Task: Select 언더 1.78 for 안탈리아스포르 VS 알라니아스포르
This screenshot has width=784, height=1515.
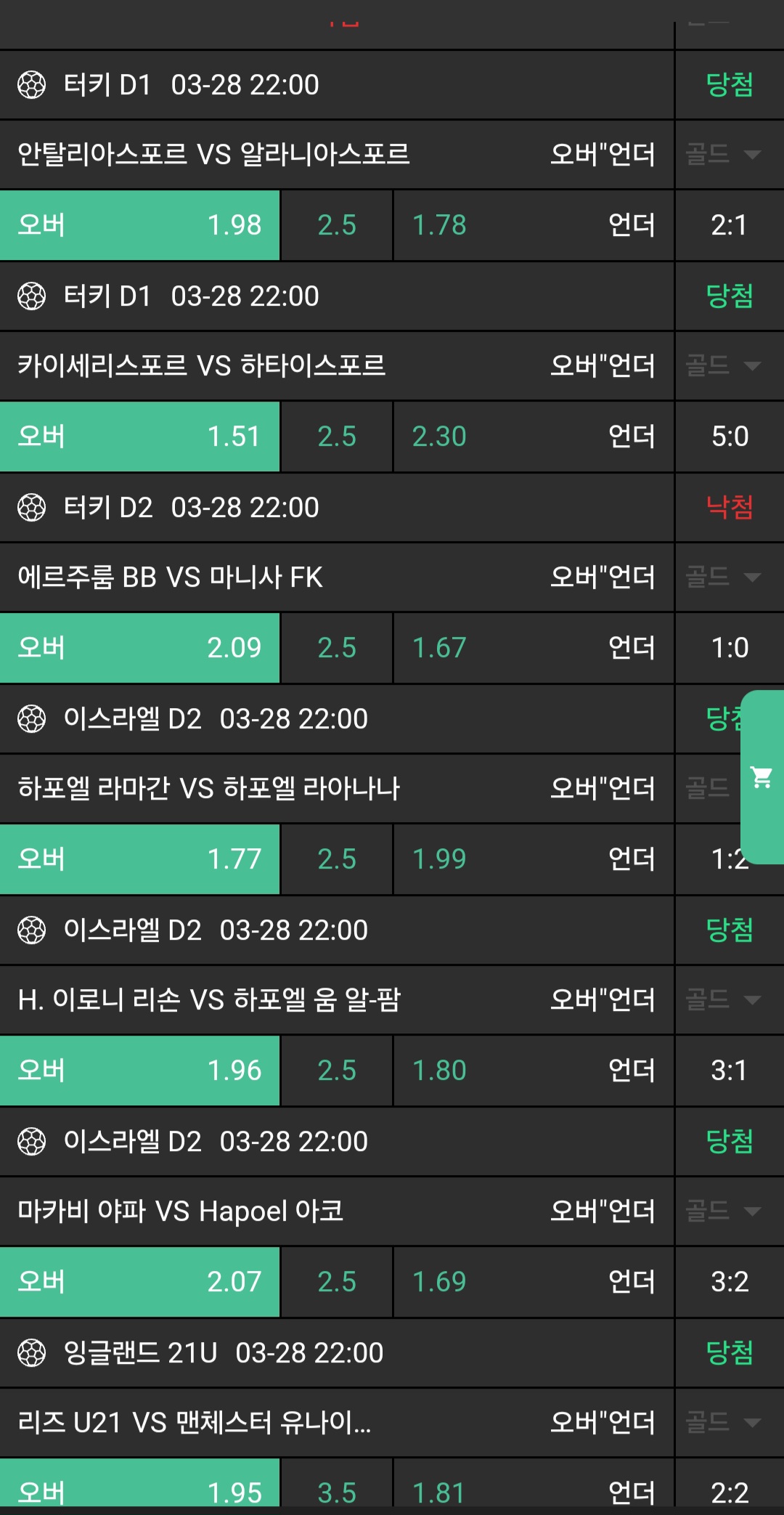Action: pos(534,225)
